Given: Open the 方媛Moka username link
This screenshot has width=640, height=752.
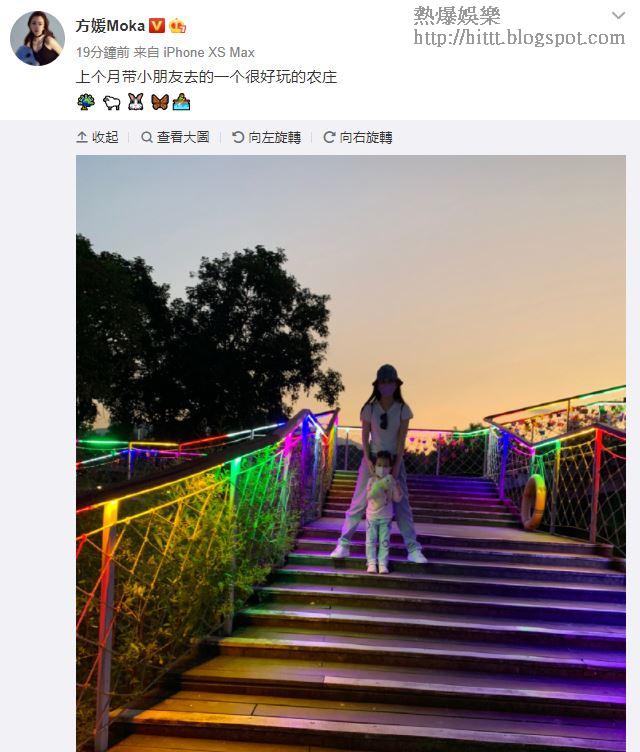Looking at the screenshot, I should click(110, 26).
